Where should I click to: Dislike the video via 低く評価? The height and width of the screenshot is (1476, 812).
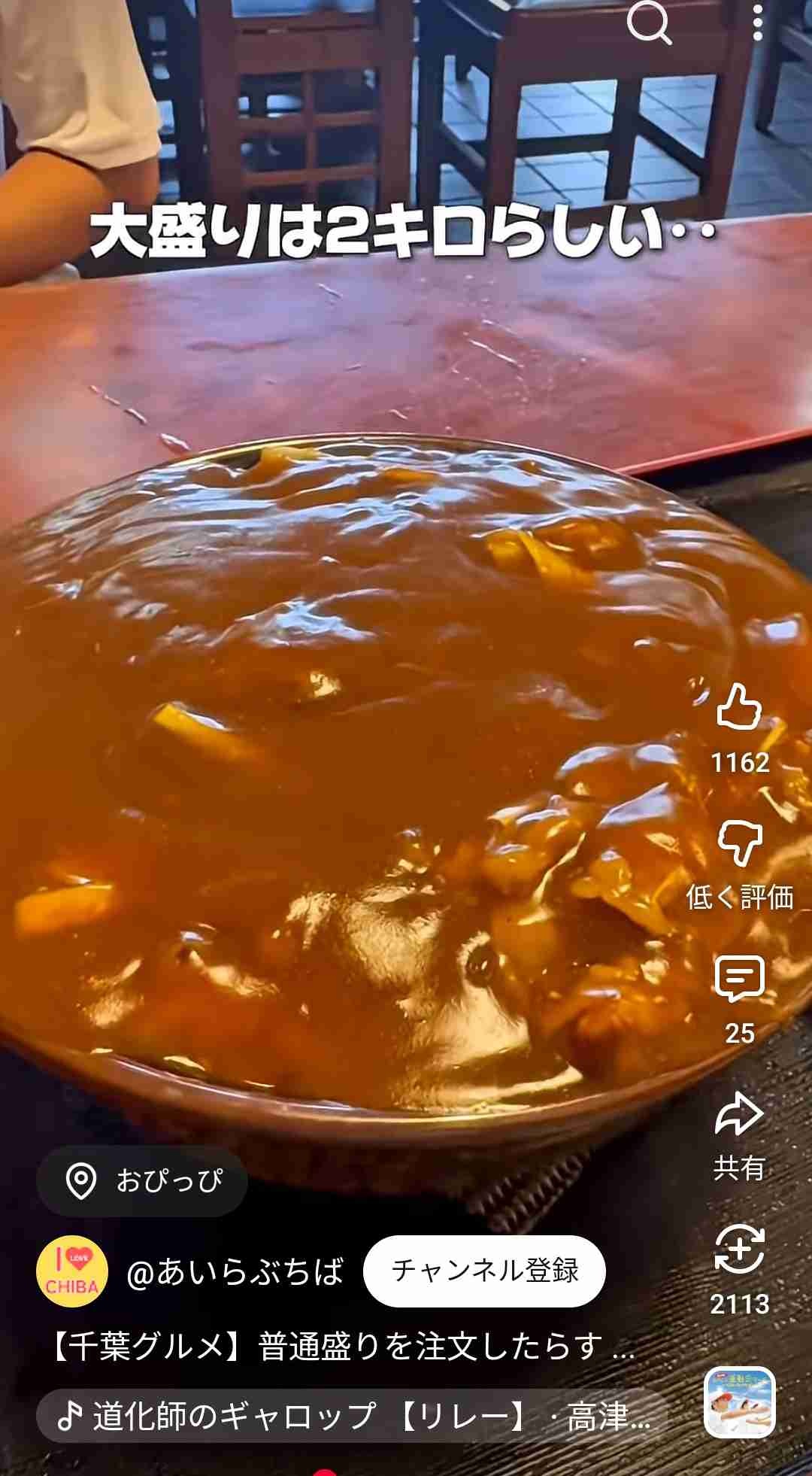click(740, 844)
